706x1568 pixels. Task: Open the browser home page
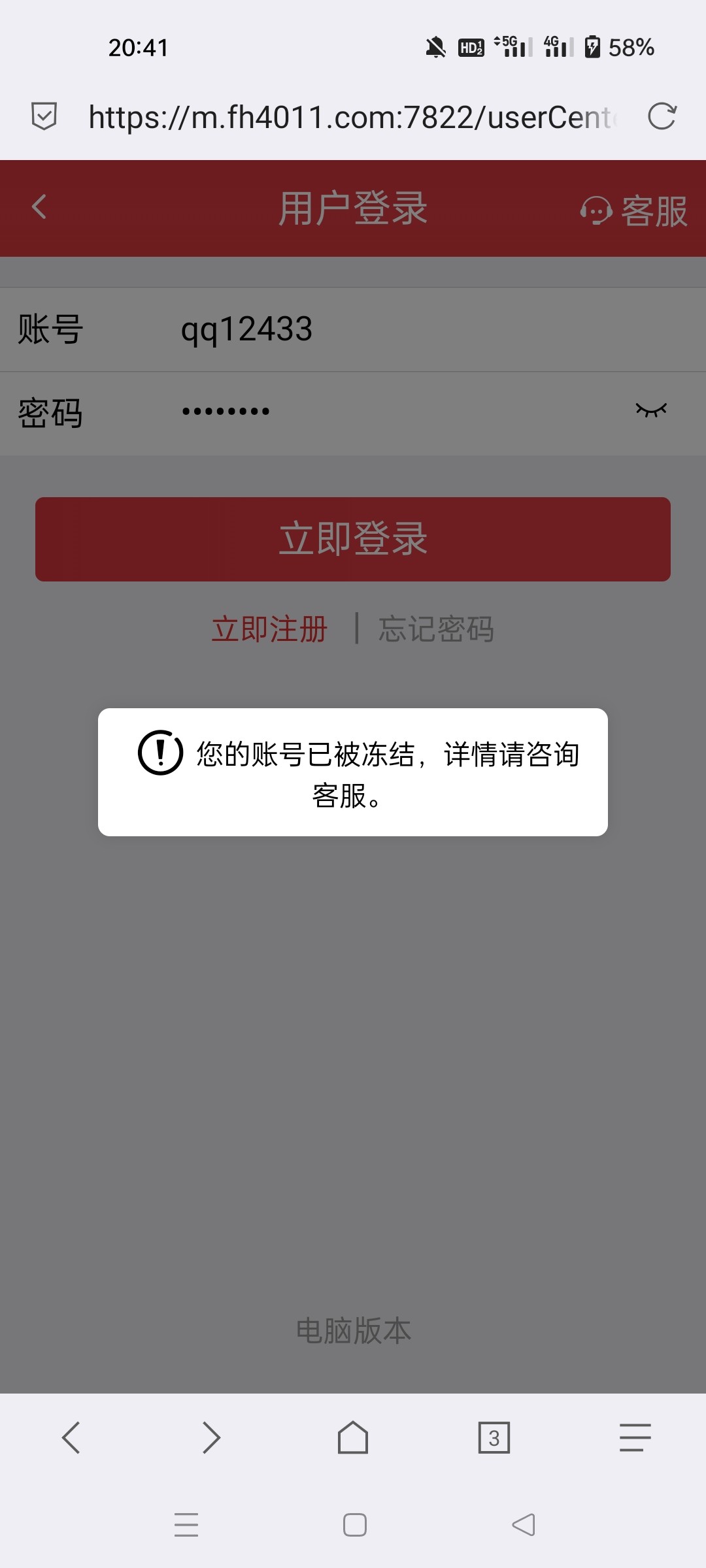pyautogui.click(x=353, y=1437)
